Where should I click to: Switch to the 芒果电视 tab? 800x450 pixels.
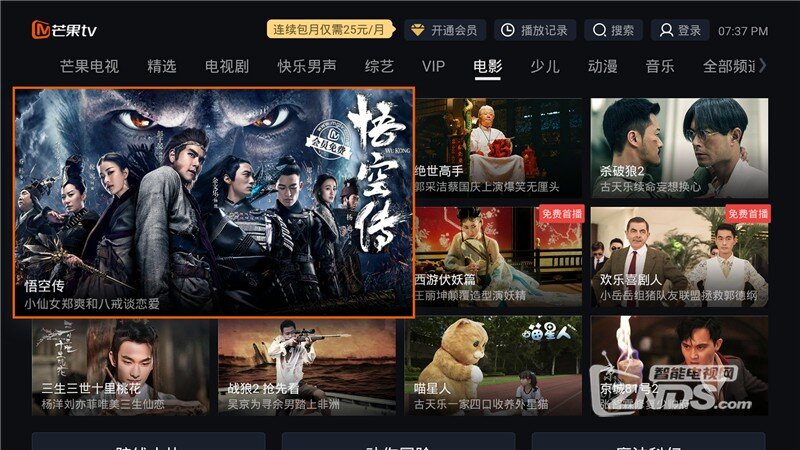coord(89,67)
